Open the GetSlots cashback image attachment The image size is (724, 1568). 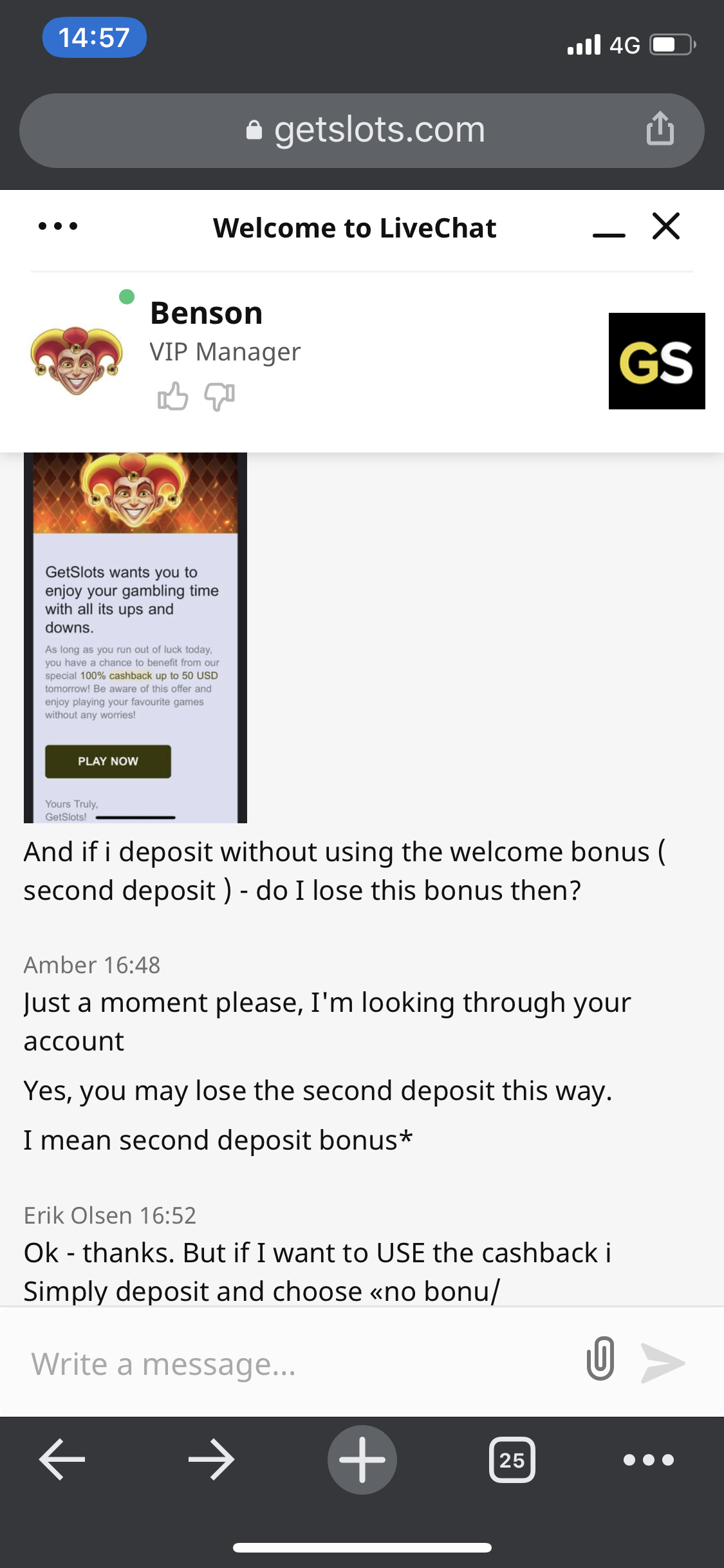point(135,637)
